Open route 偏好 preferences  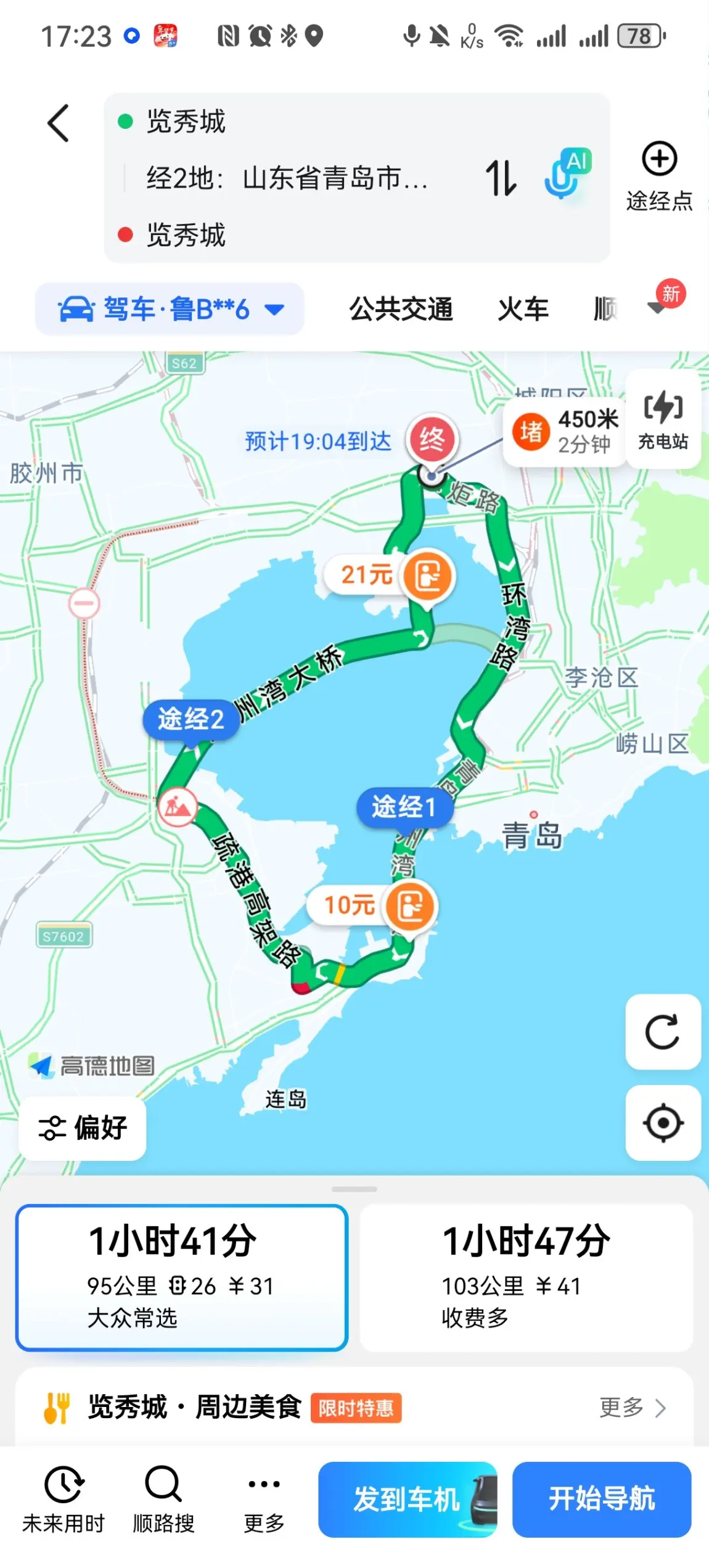click(x=83, y=1128)
